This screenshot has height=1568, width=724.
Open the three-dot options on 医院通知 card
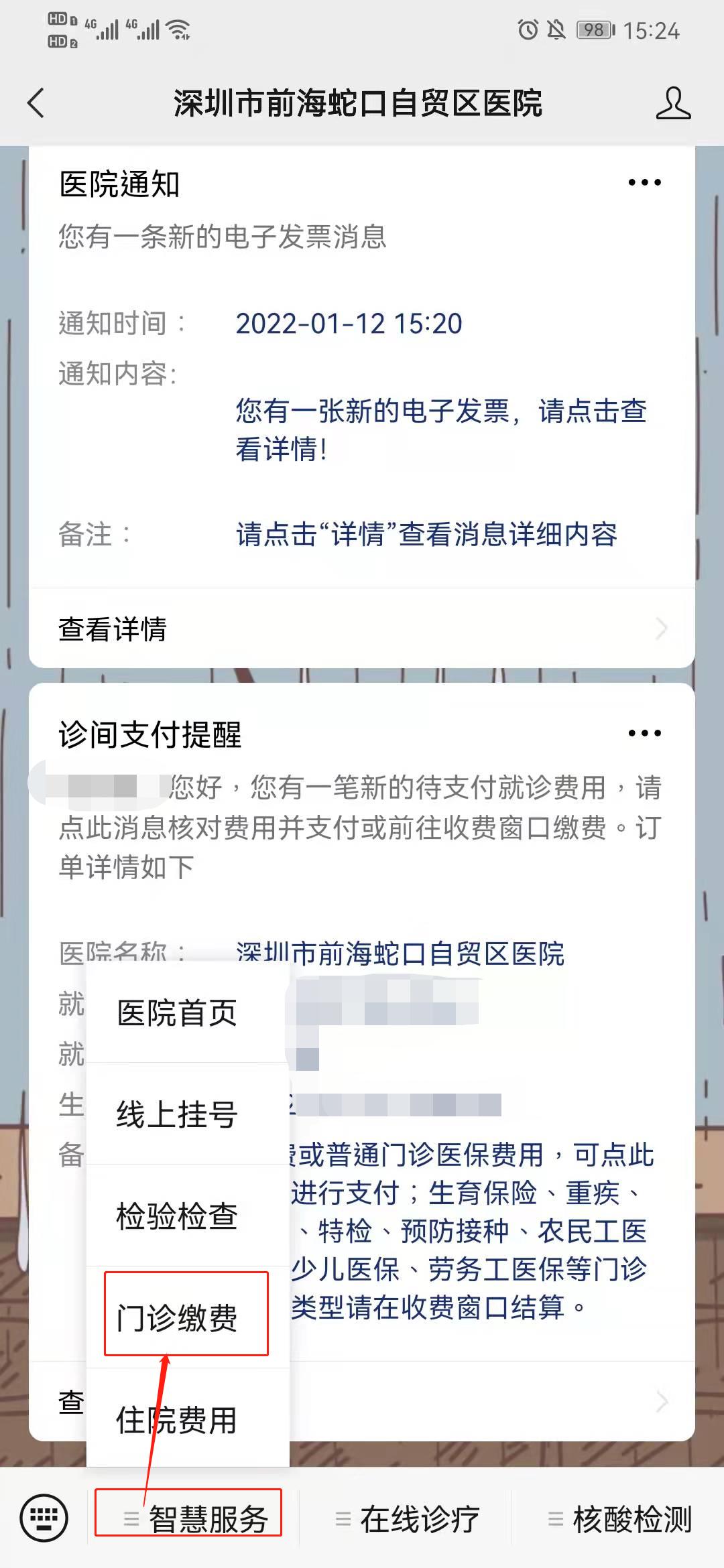(644, 182)
